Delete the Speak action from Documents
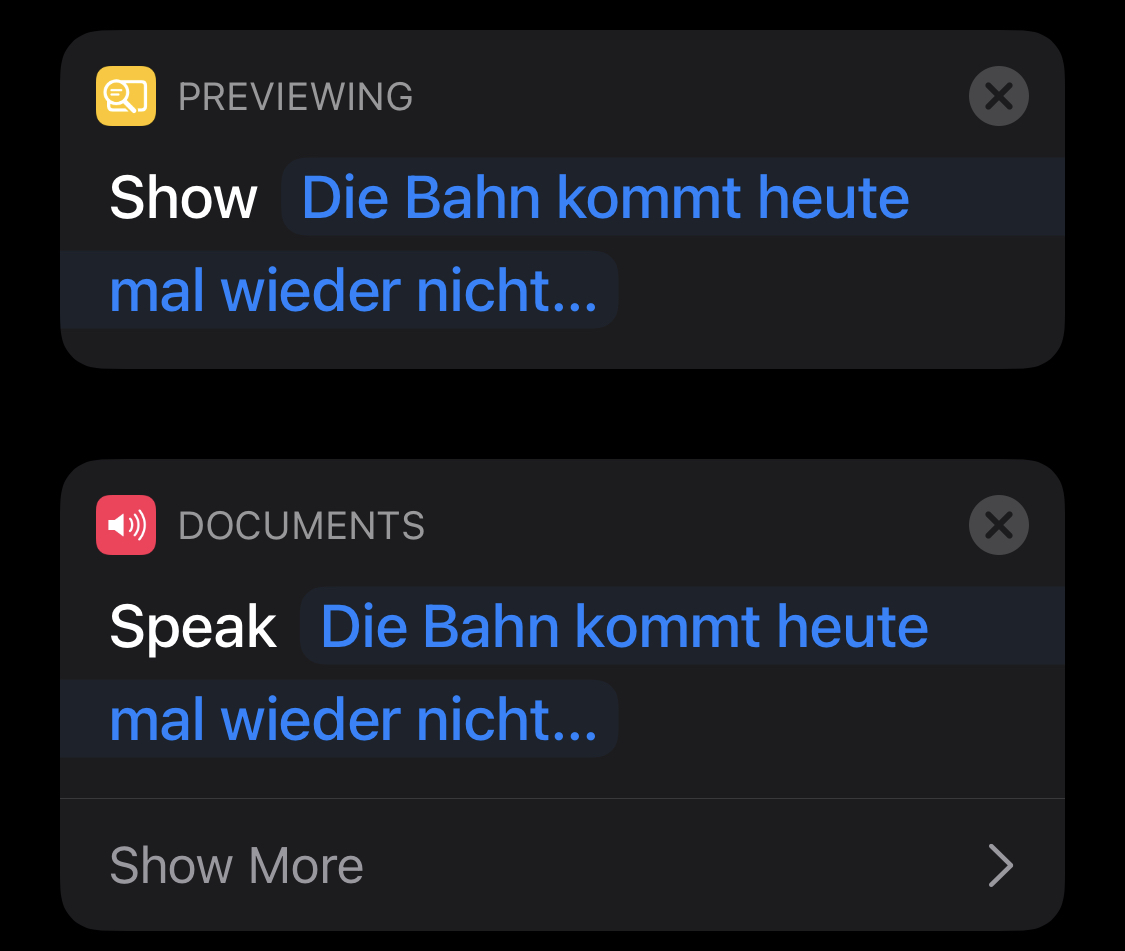Viewport: 1125px width, 951px height. 998,525
